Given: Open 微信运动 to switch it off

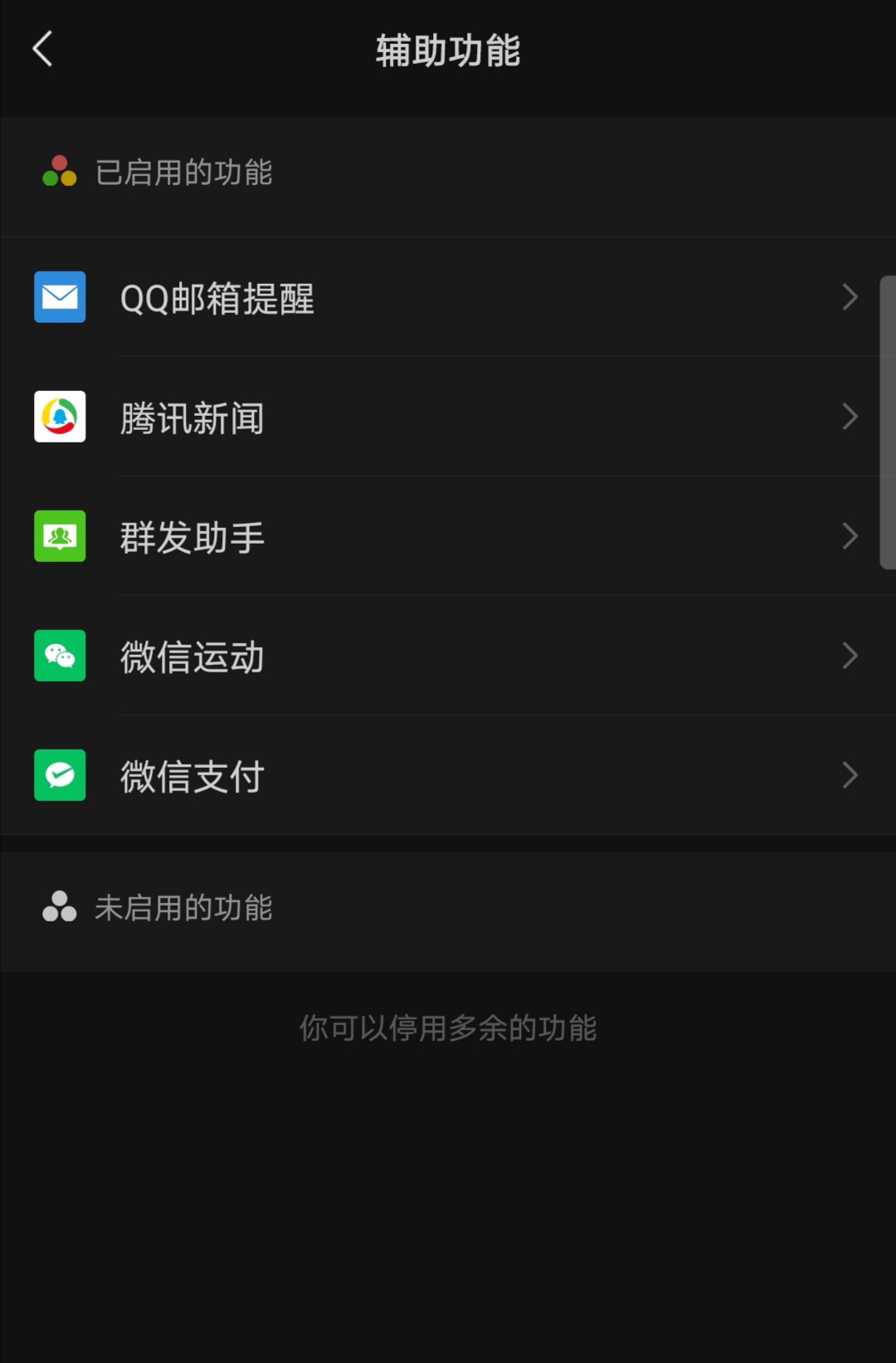Looking at the screenshot, I should click(448, 656).
